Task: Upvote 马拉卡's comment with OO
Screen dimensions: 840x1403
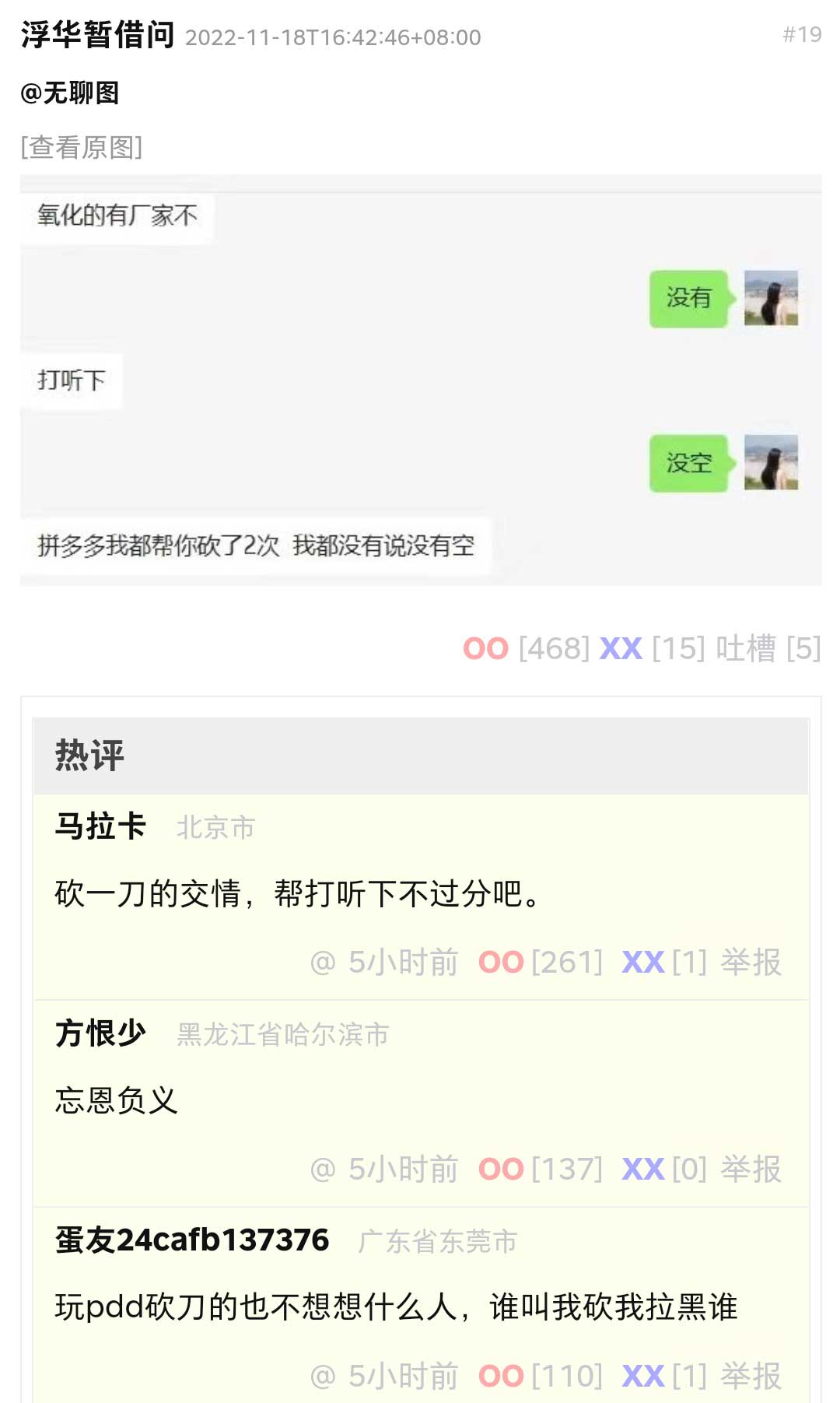Action: tap(501, 963)
